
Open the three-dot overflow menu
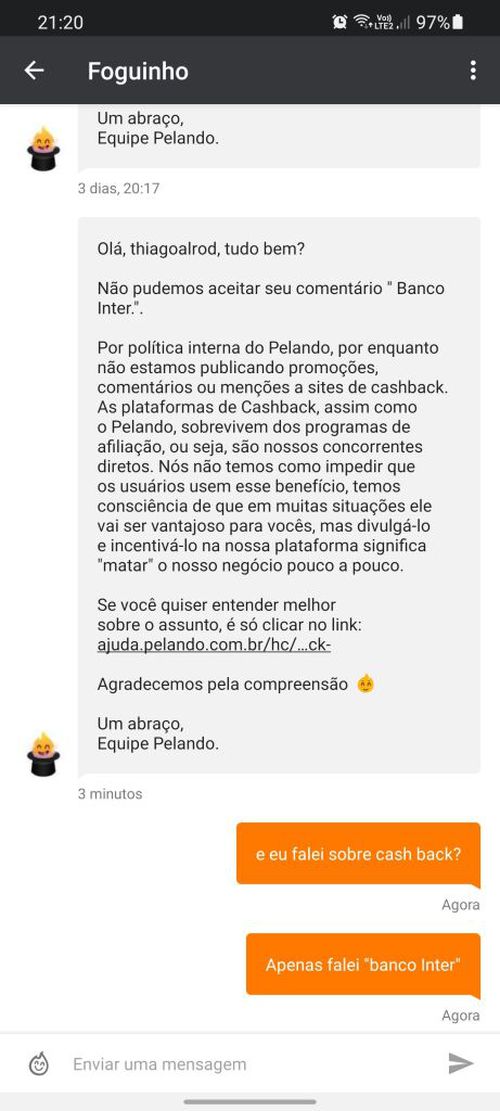472,71
